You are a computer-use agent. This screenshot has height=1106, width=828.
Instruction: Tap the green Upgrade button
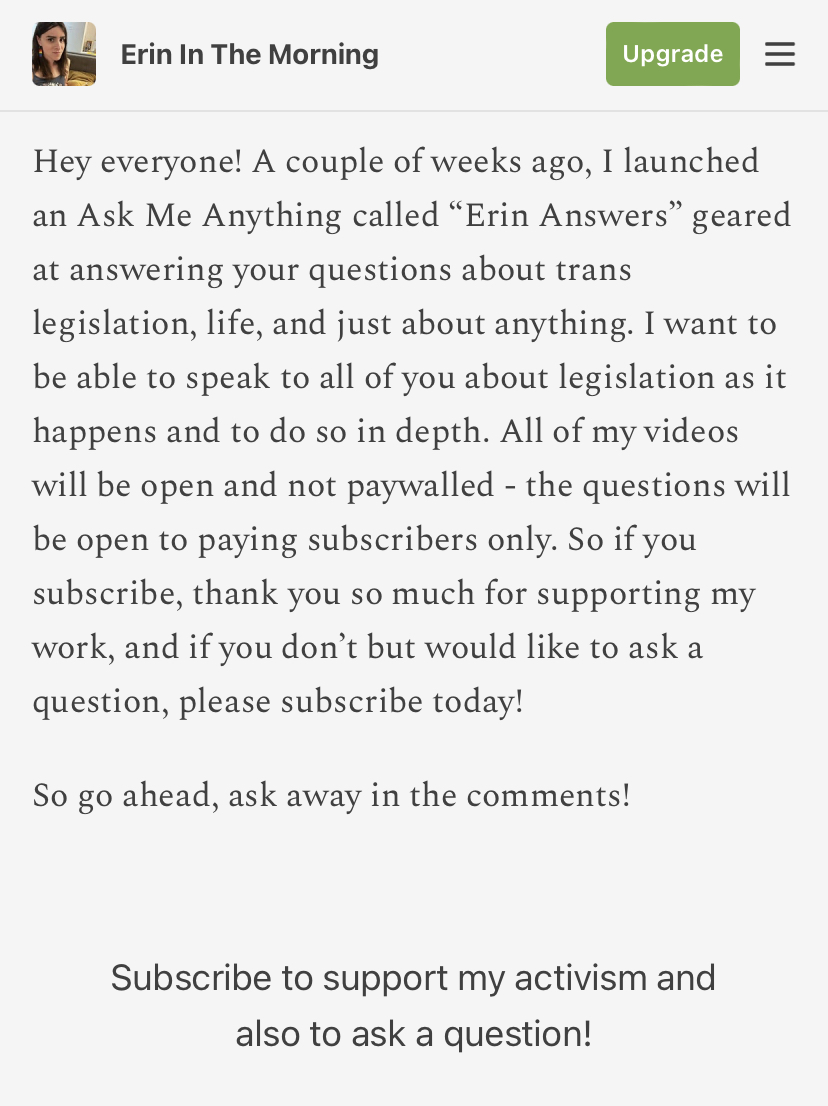[x=672, y=54]
